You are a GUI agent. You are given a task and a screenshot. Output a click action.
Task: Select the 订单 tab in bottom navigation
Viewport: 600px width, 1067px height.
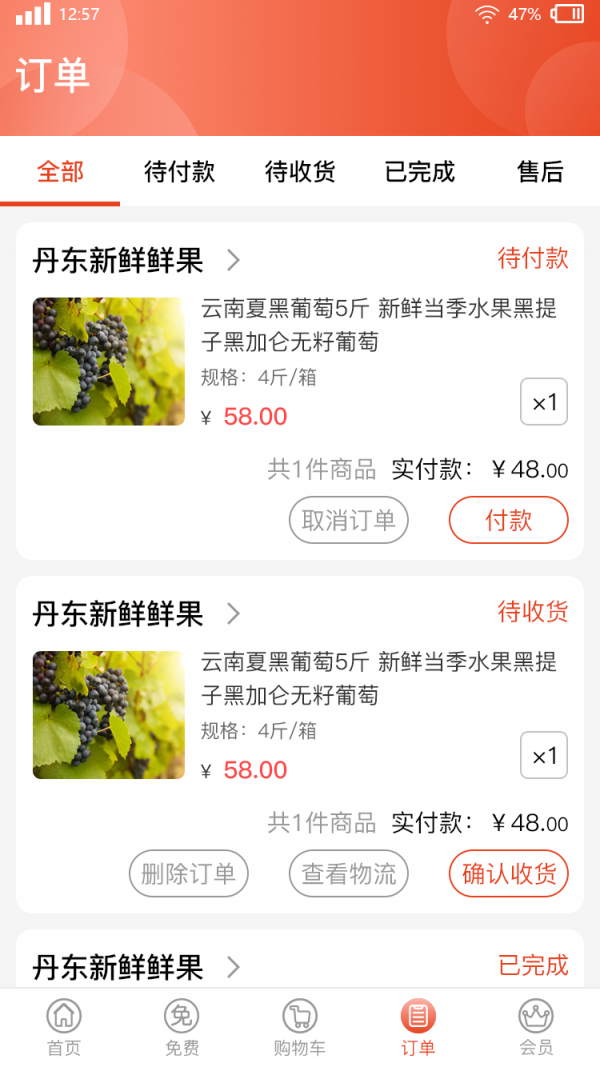tap(418, 1028)
